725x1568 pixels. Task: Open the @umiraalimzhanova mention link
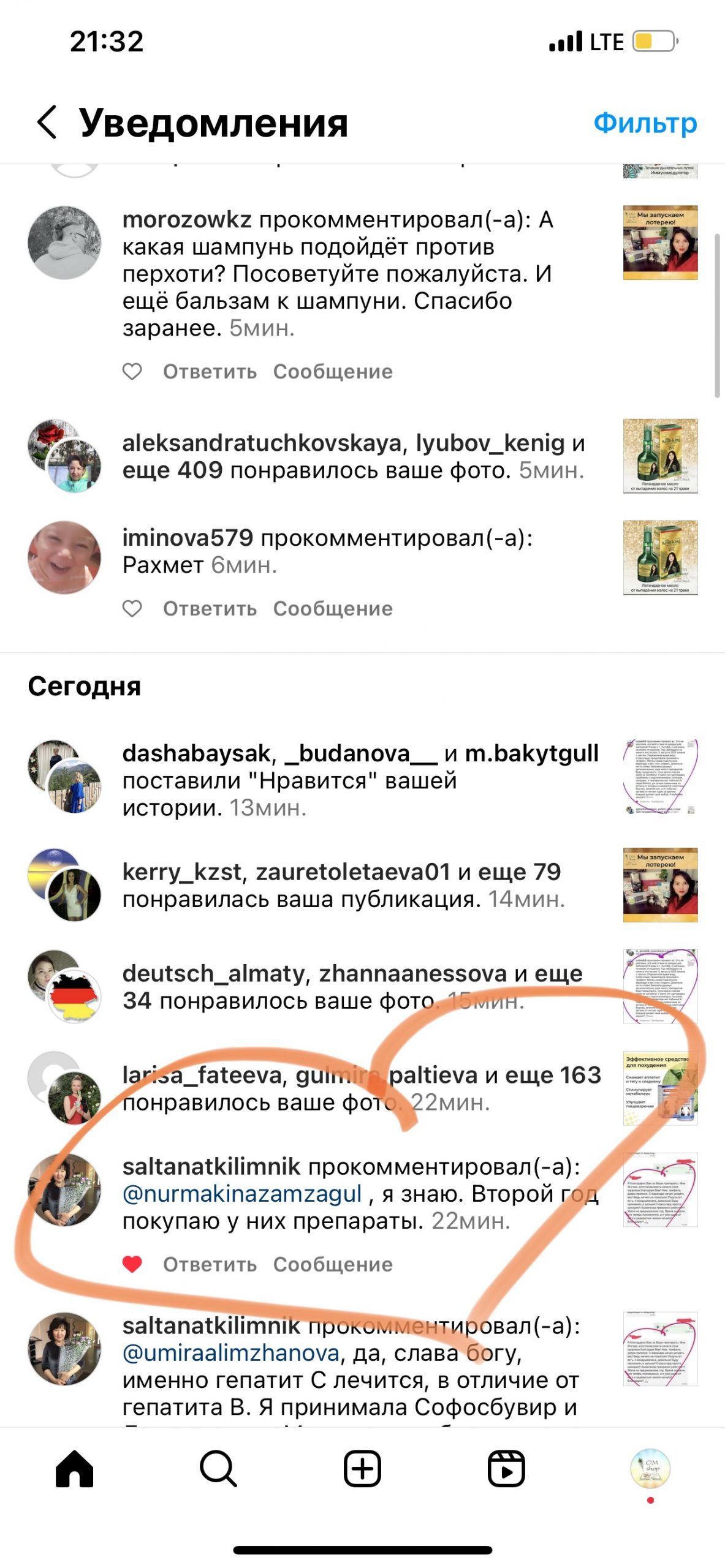click(231, 1353)
